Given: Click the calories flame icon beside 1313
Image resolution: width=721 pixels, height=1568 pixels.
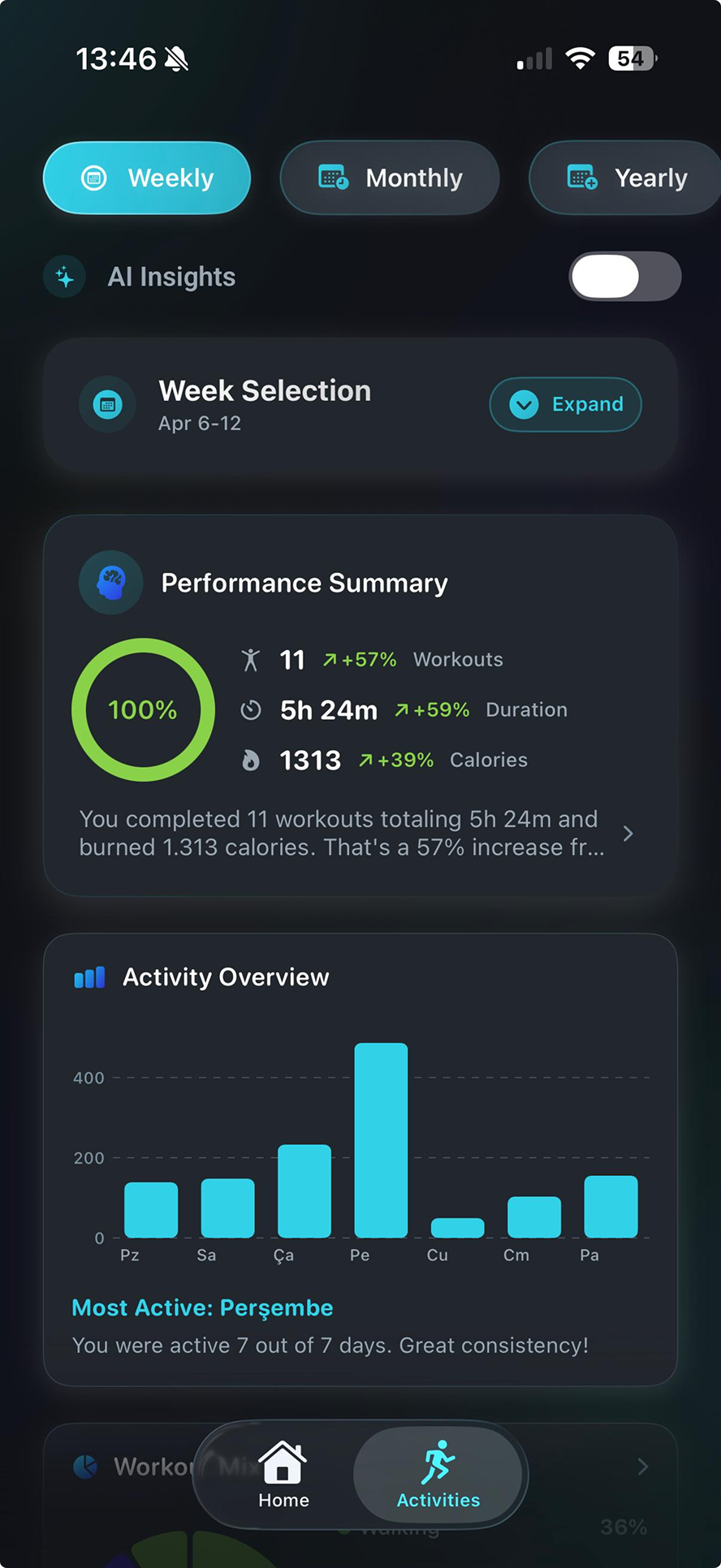Looking at the screenshot, I should (252, 760).
